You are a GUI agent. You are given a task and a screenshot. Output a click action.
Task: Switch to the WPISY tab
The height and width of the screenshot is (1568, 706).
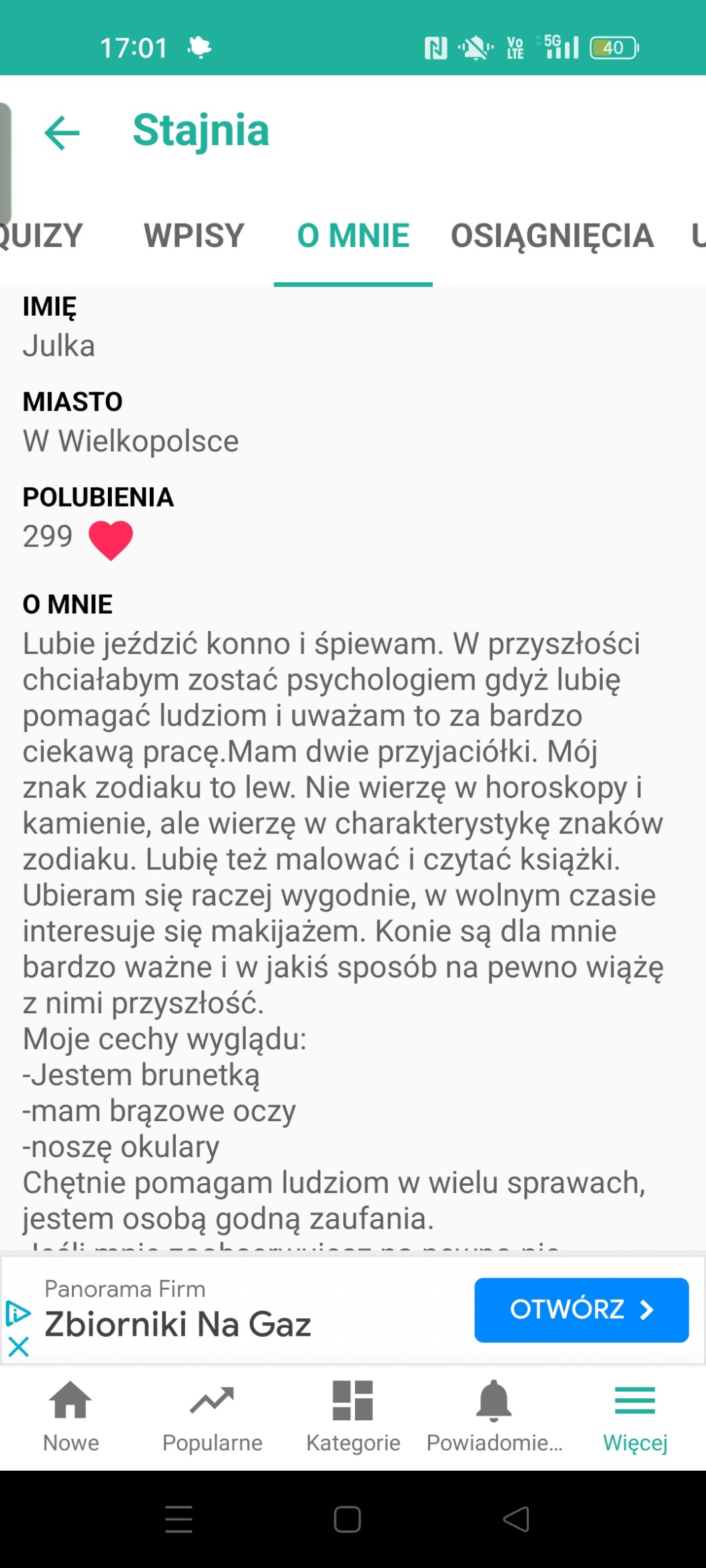(194, 236)
